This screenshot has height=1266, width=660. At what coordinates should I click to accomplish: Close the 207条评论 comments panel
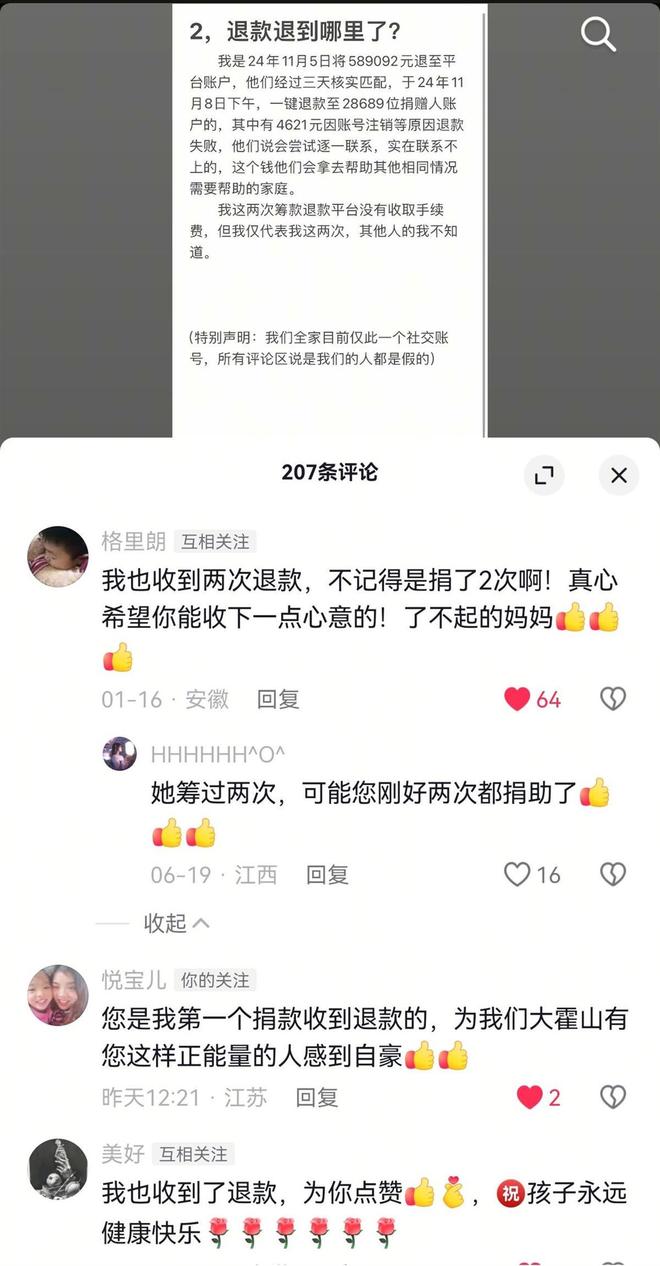(618, 475)
